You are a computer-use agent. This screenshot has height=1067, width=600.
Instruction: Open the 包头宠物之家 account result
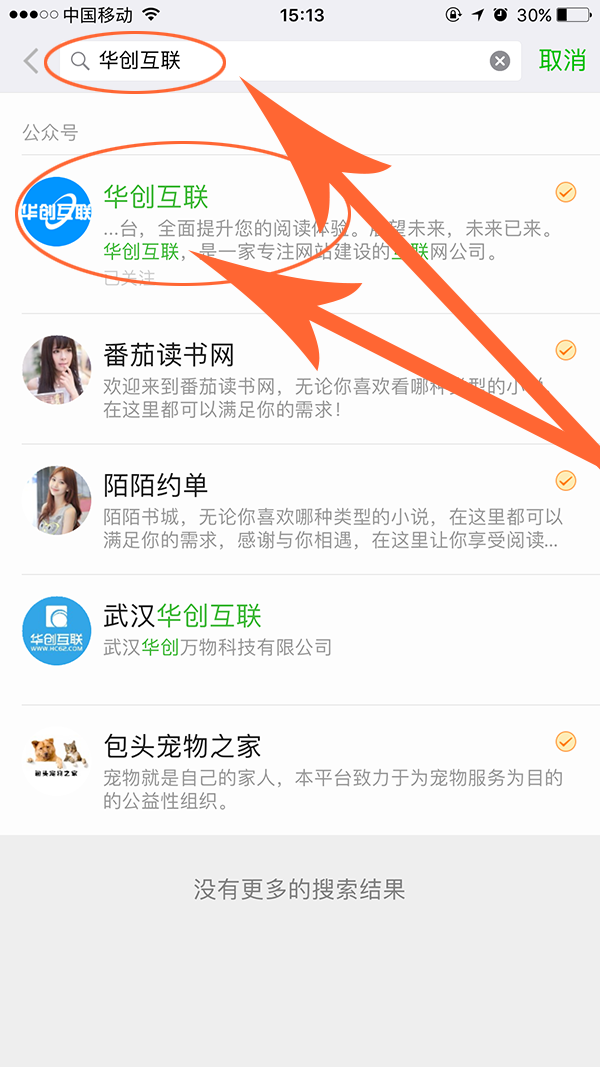pos(300,770)
